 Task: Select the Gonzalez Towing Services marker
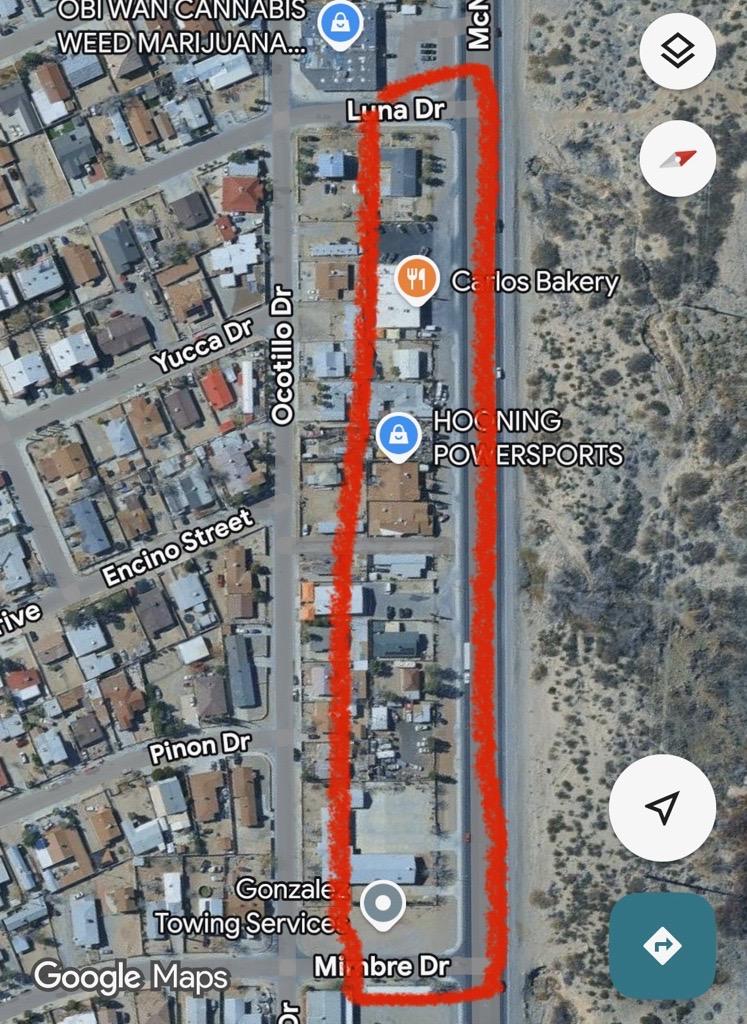coord(383,903)
